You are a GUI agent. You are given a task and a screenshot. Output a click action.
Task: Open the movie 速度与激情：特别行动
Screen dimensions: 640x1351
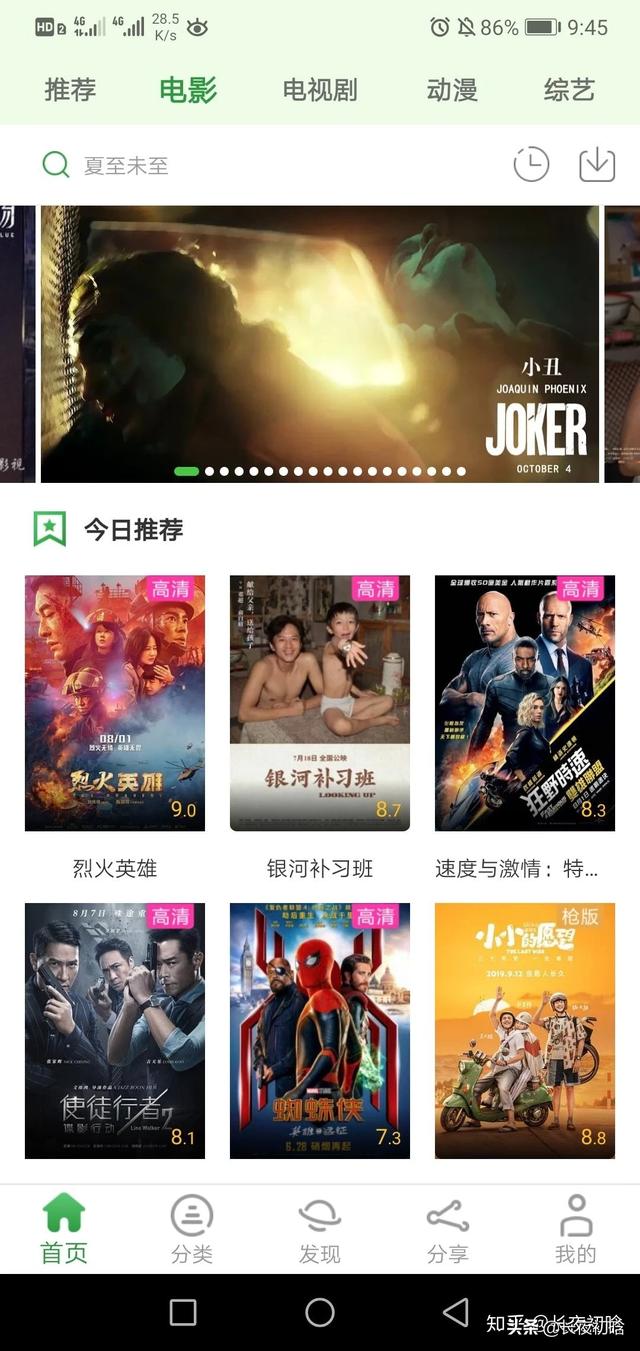click(x=525, y=703)
